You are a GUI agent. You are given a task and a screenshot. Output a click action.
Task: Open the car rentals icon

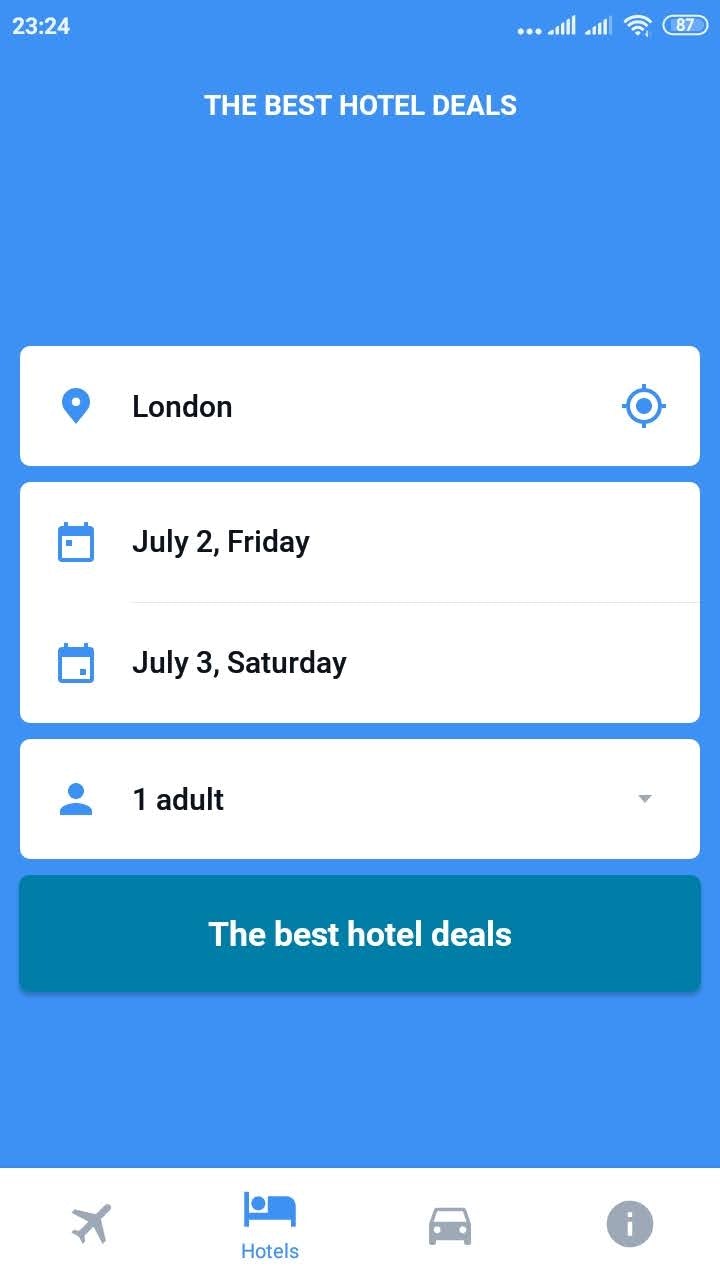point(449,1222)
